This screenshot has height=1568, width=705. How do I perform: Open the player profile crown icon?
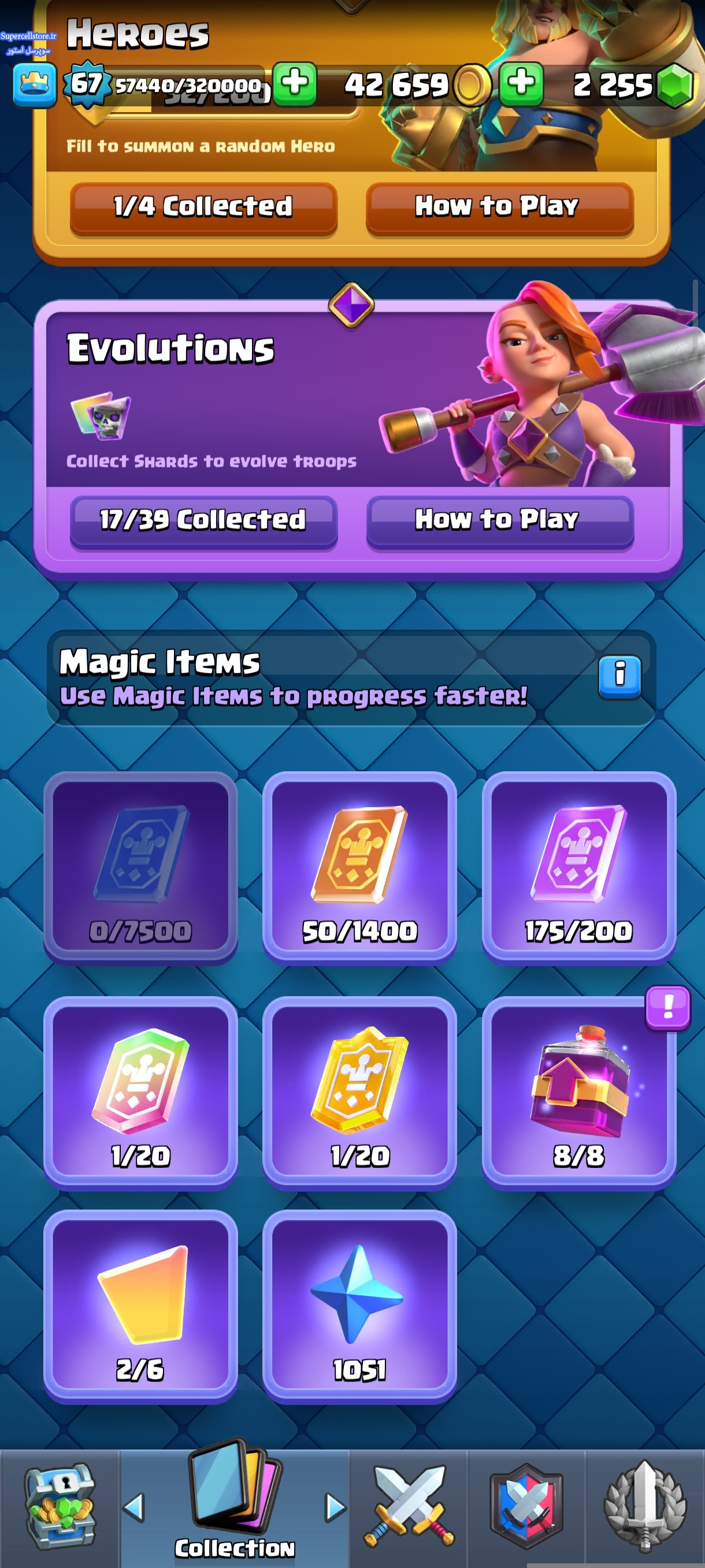[x=34, y=84]
